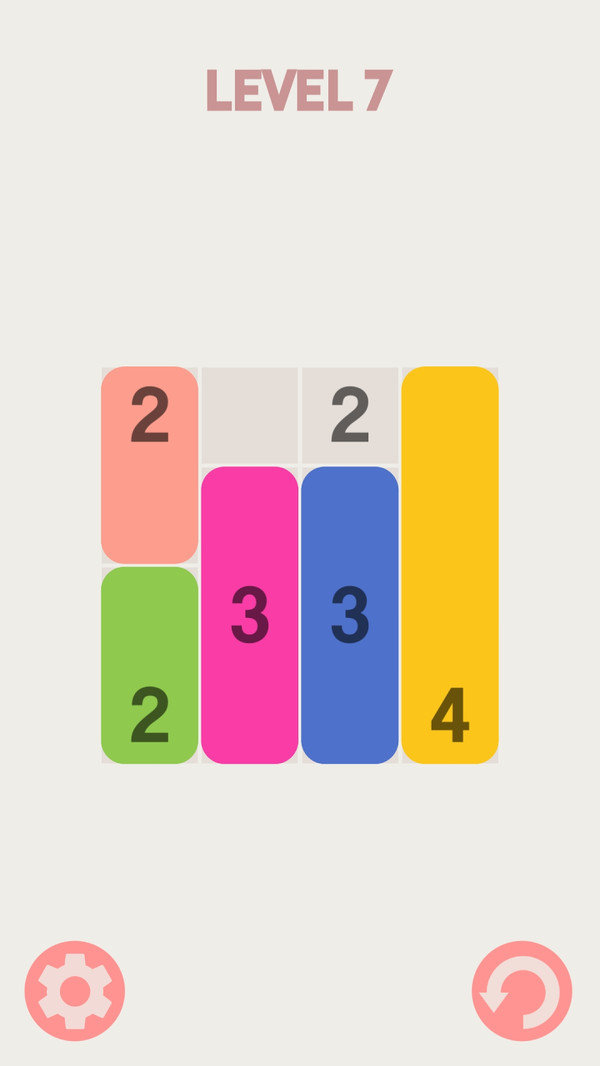Viewport: 600px width, 1066px height.
Task: Tap the green block numbered 2
Action: tap(150, 665)
